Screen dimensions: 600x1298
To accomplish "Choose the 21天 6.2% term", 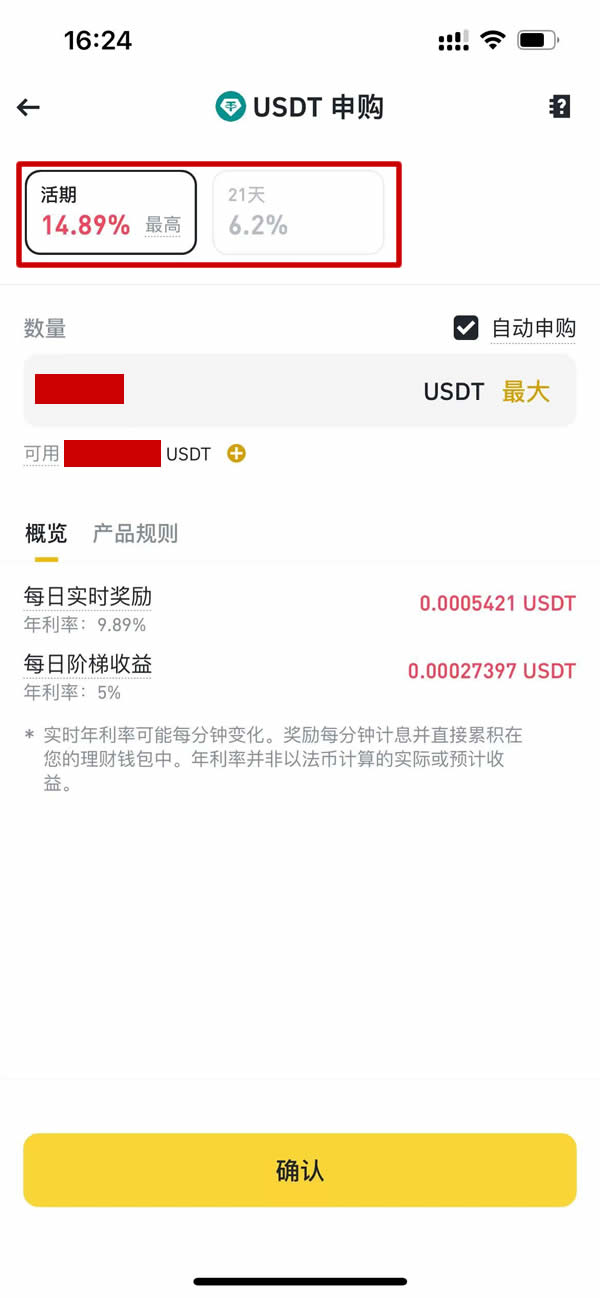I will click(298, 212).
